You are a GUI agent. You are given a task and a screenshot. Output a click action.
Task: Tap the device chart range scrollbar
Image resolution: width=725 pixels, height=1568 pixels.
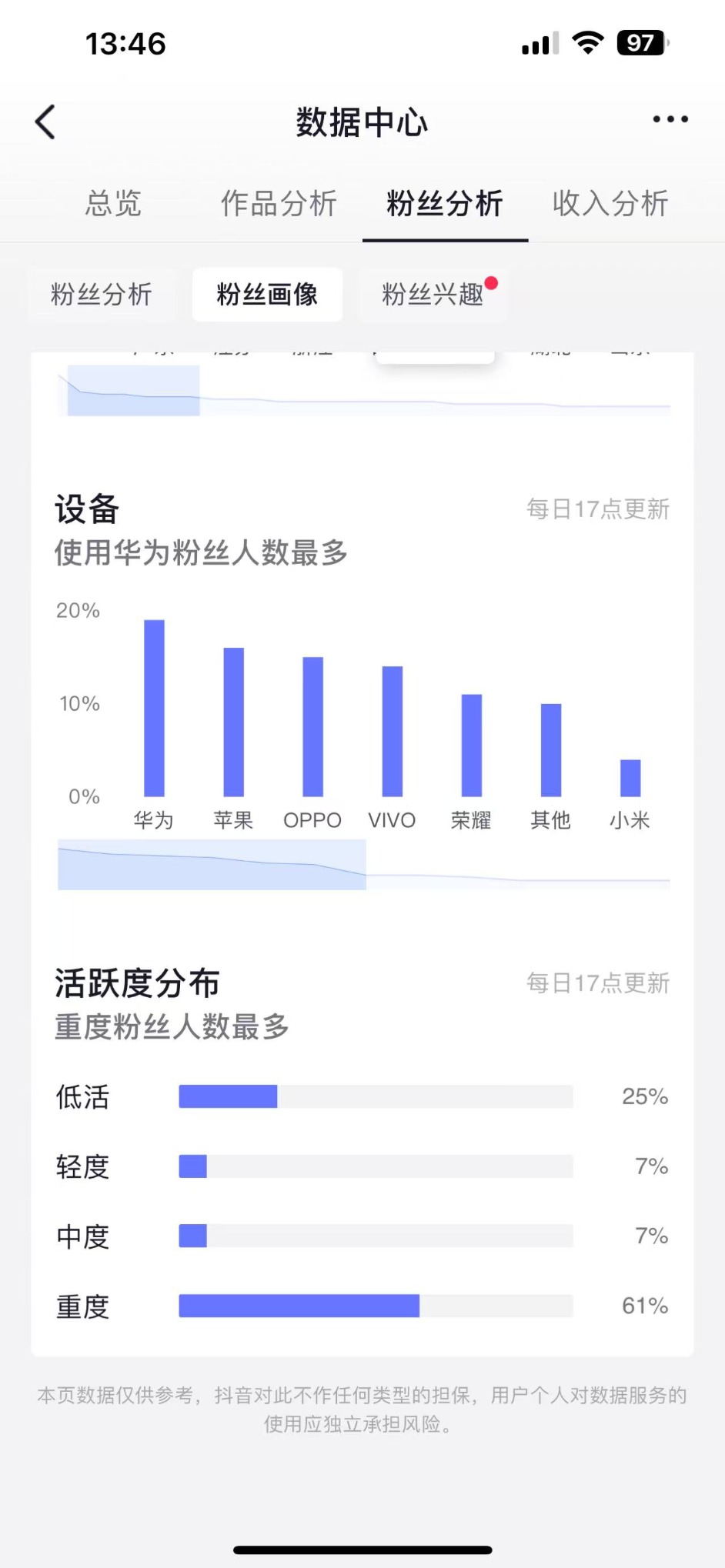coord(364,865)
